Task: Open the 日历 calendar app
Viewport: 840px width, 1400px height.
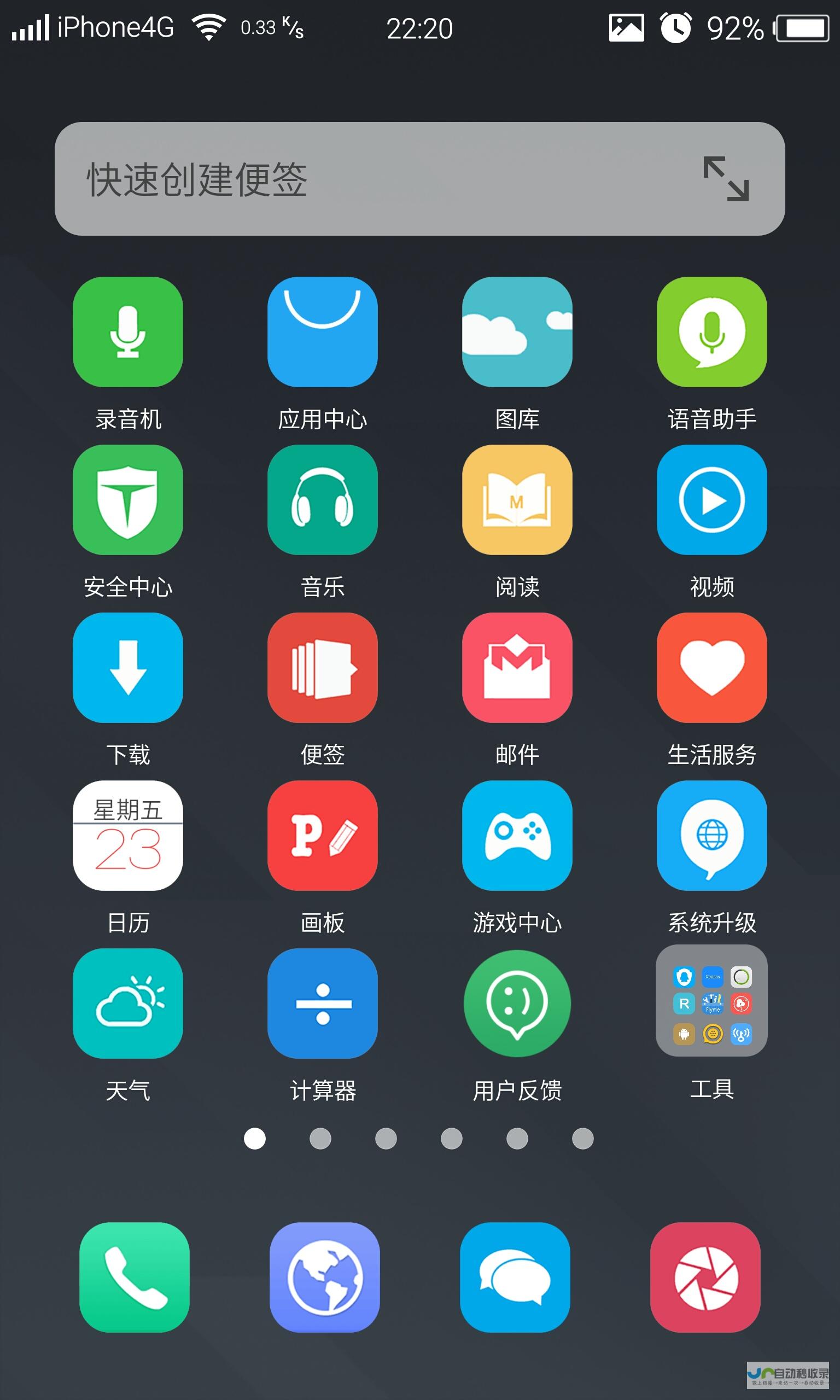Action: [128, 835]
